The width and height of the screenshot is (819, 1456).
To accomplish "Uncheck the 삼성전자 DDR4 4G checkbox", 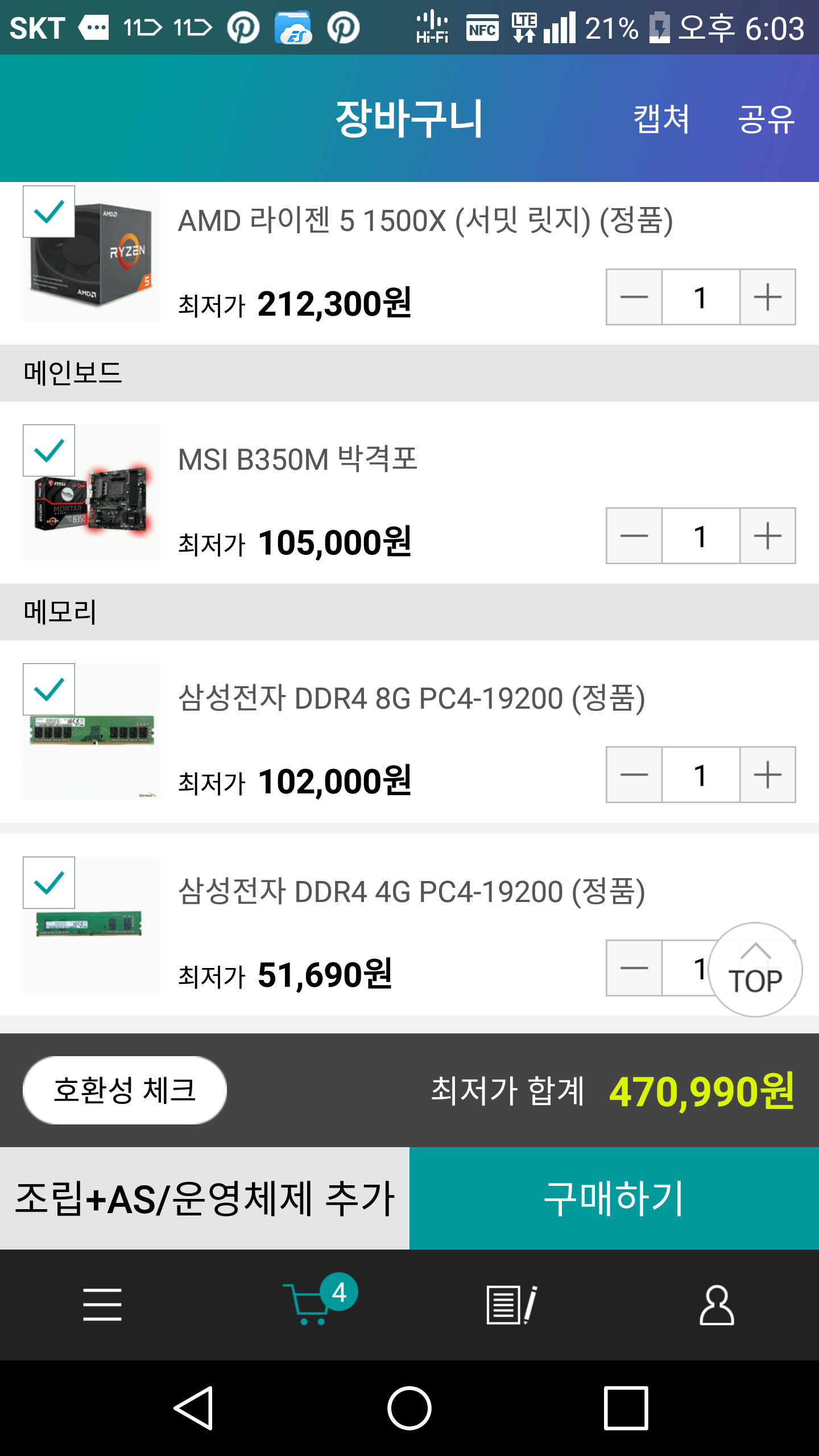I will [x=49, y=883].
